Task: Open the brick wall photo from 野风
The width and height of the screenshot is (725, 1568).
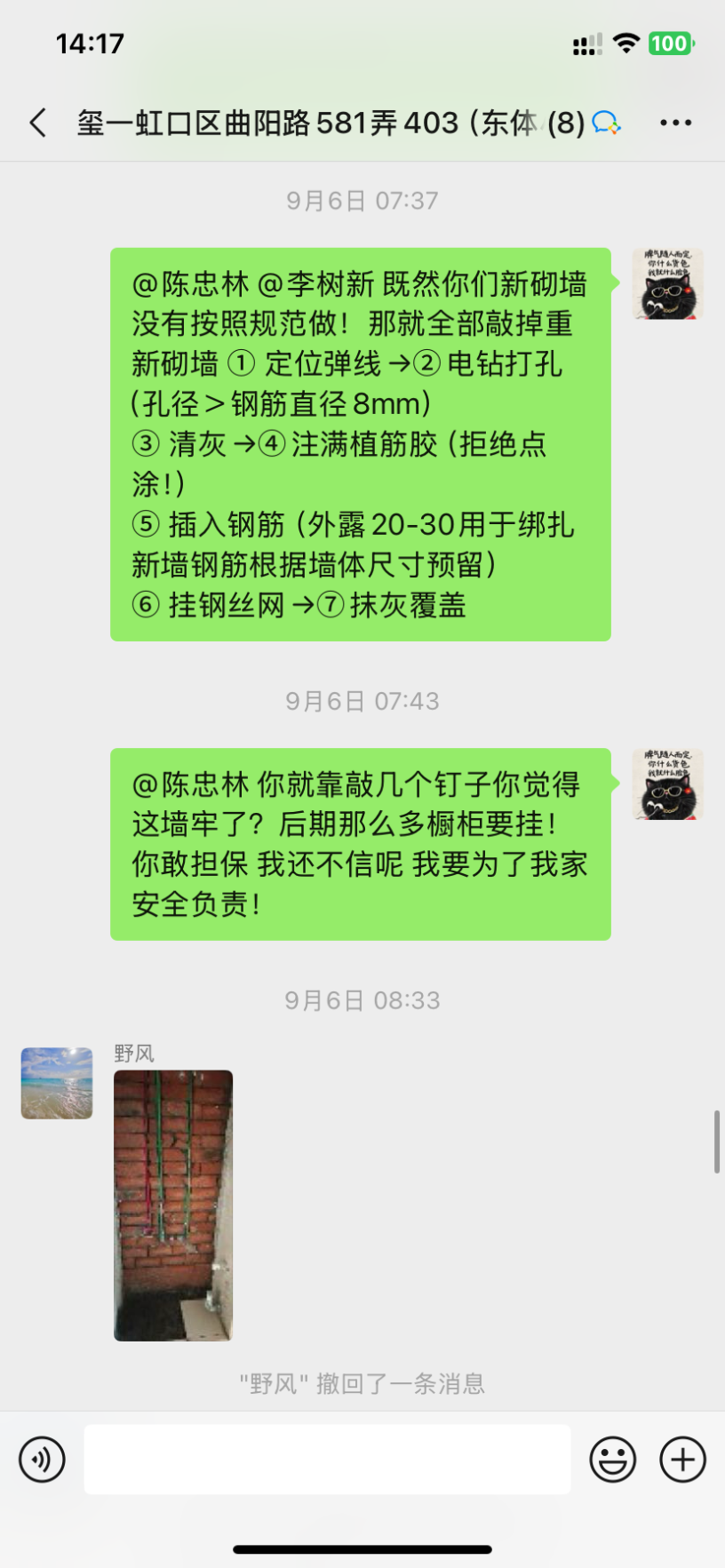Action: 173,1205
